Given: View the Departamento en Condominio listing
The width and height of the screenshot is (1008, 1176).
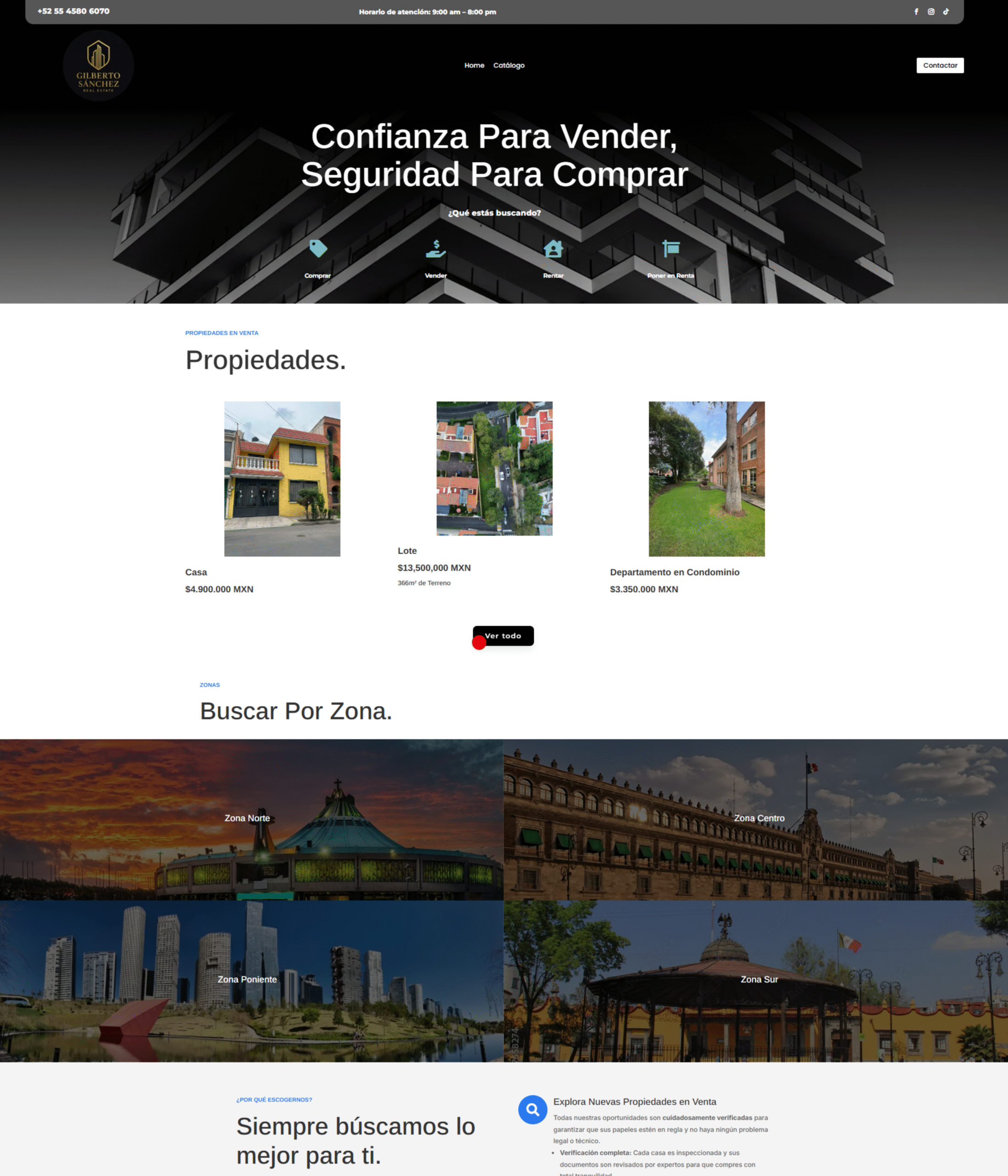Looking at the screenshot, I should [x=706, y=479].
